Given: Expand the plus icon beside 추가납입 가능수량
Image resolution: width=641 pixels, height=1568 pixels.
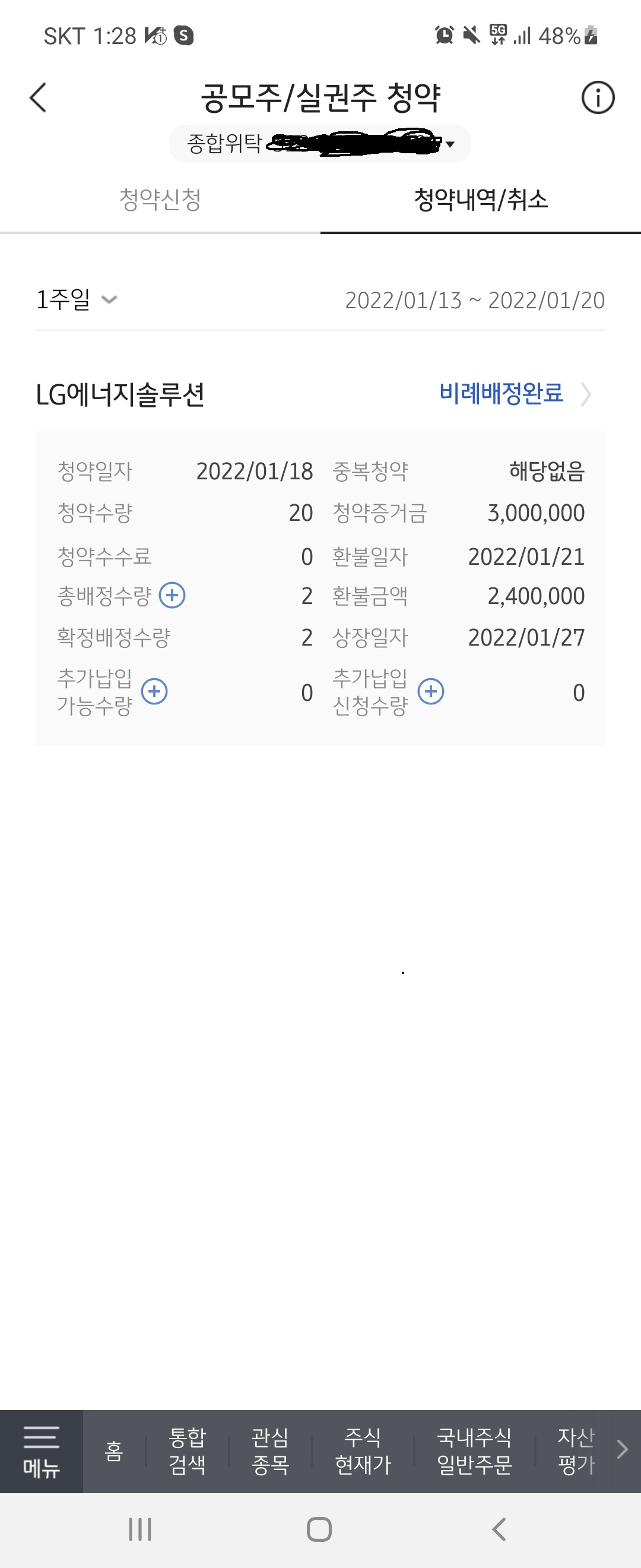Looking at the screenshot, I should [154, 692].
